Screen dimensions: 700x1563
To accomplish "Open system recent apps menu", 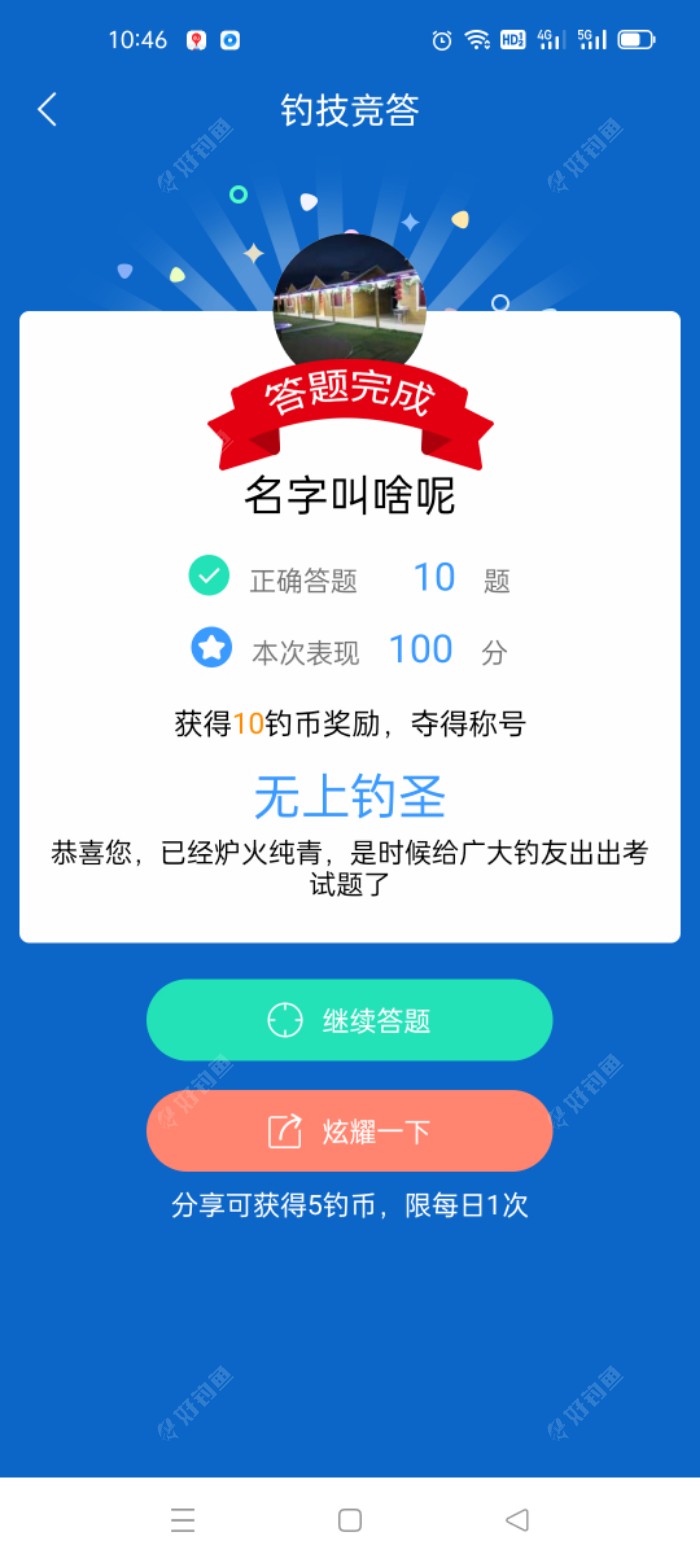I will [182, 1520].
